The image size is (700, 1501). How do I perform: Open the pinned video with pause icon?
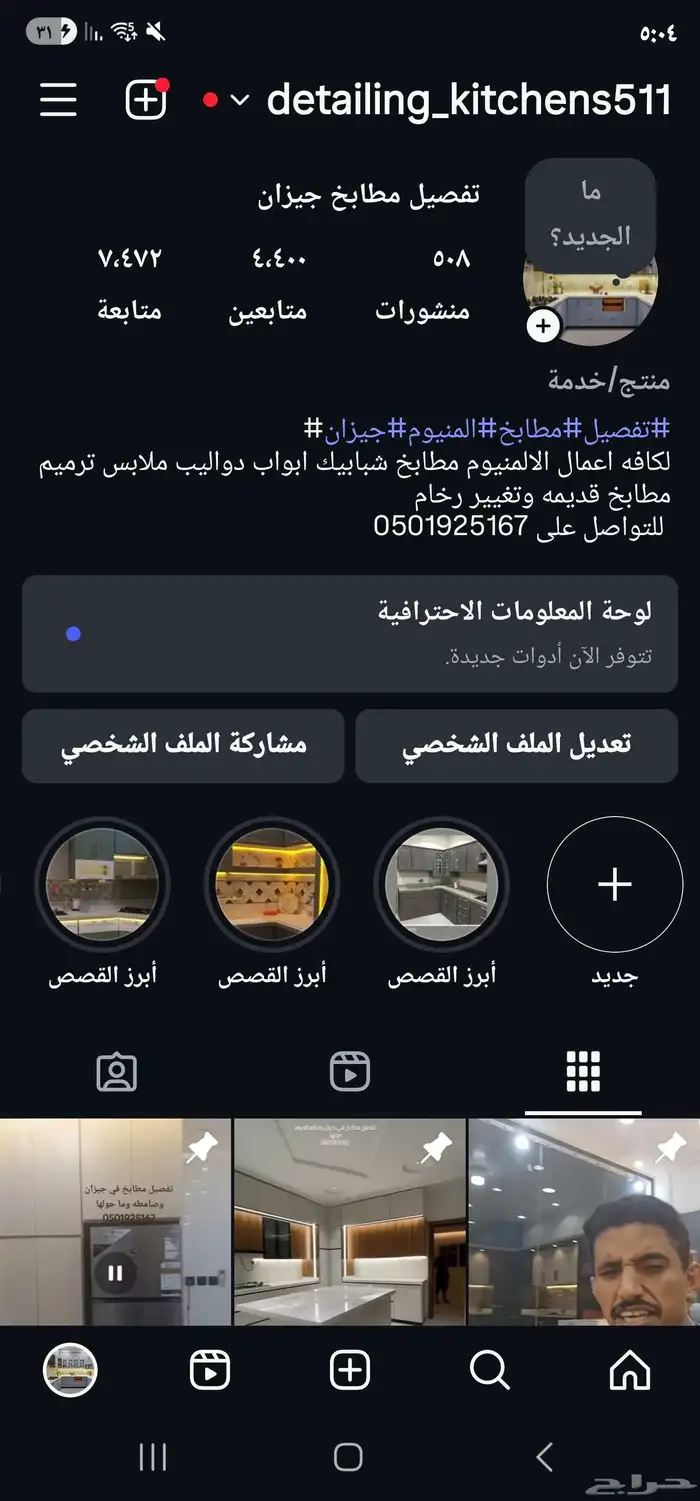[x=115, y=1222]
